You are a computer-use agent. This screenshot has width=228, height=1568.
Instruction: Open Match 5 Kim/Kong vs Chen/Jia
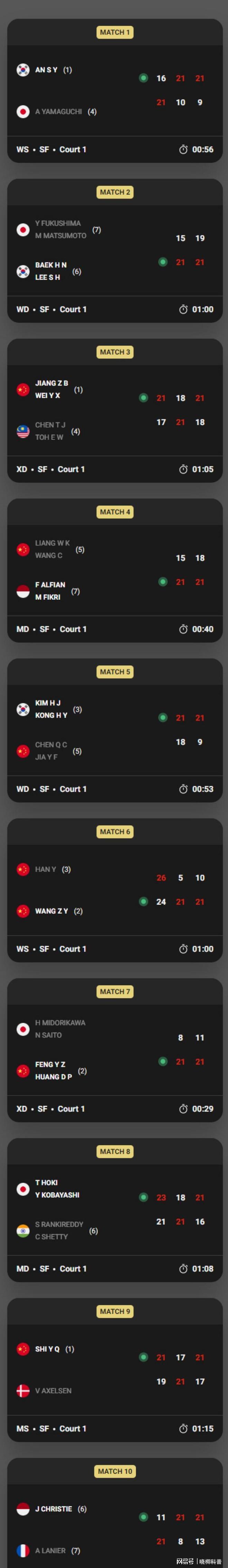[x=115, y=730]
